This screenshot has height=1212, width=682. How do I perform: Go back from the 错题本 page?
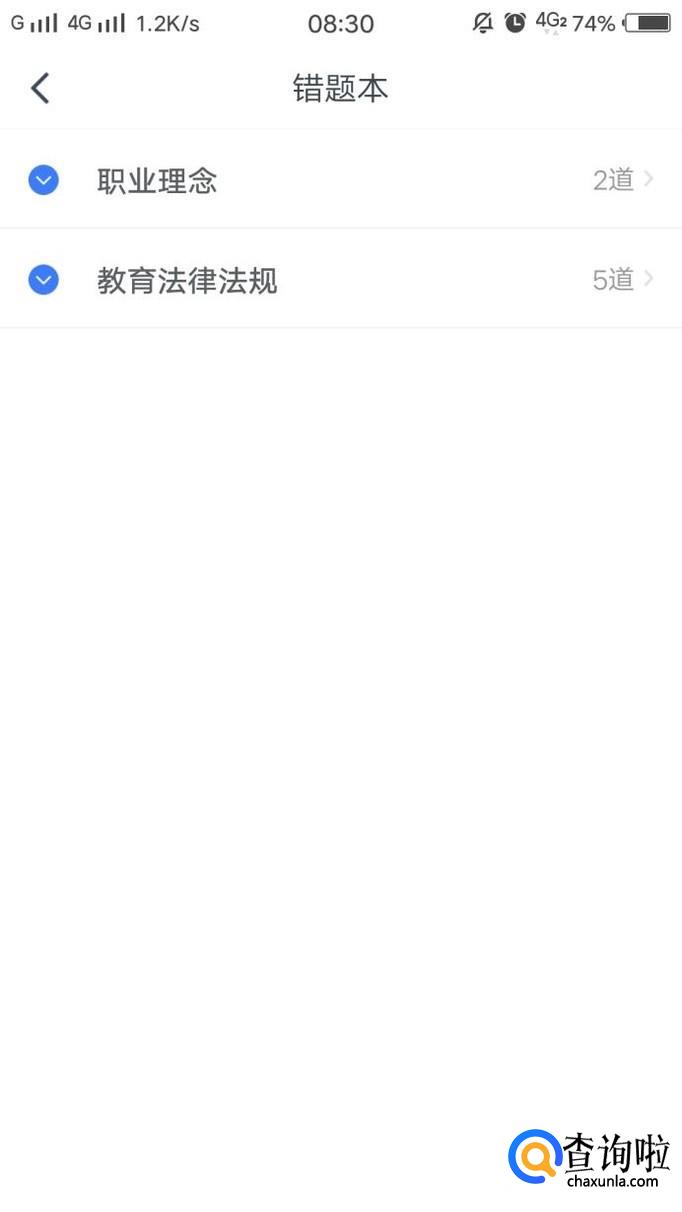pos(40,88)
